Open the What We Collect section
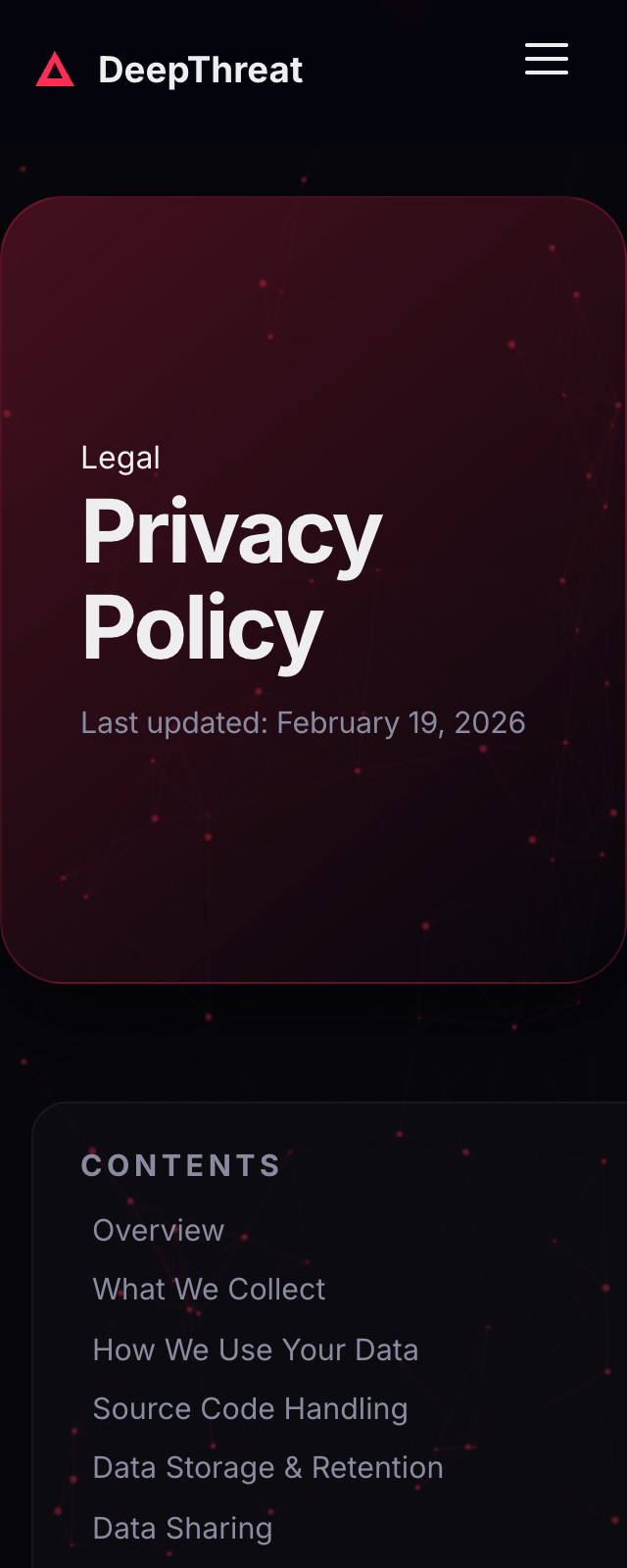 point(209,1289)
